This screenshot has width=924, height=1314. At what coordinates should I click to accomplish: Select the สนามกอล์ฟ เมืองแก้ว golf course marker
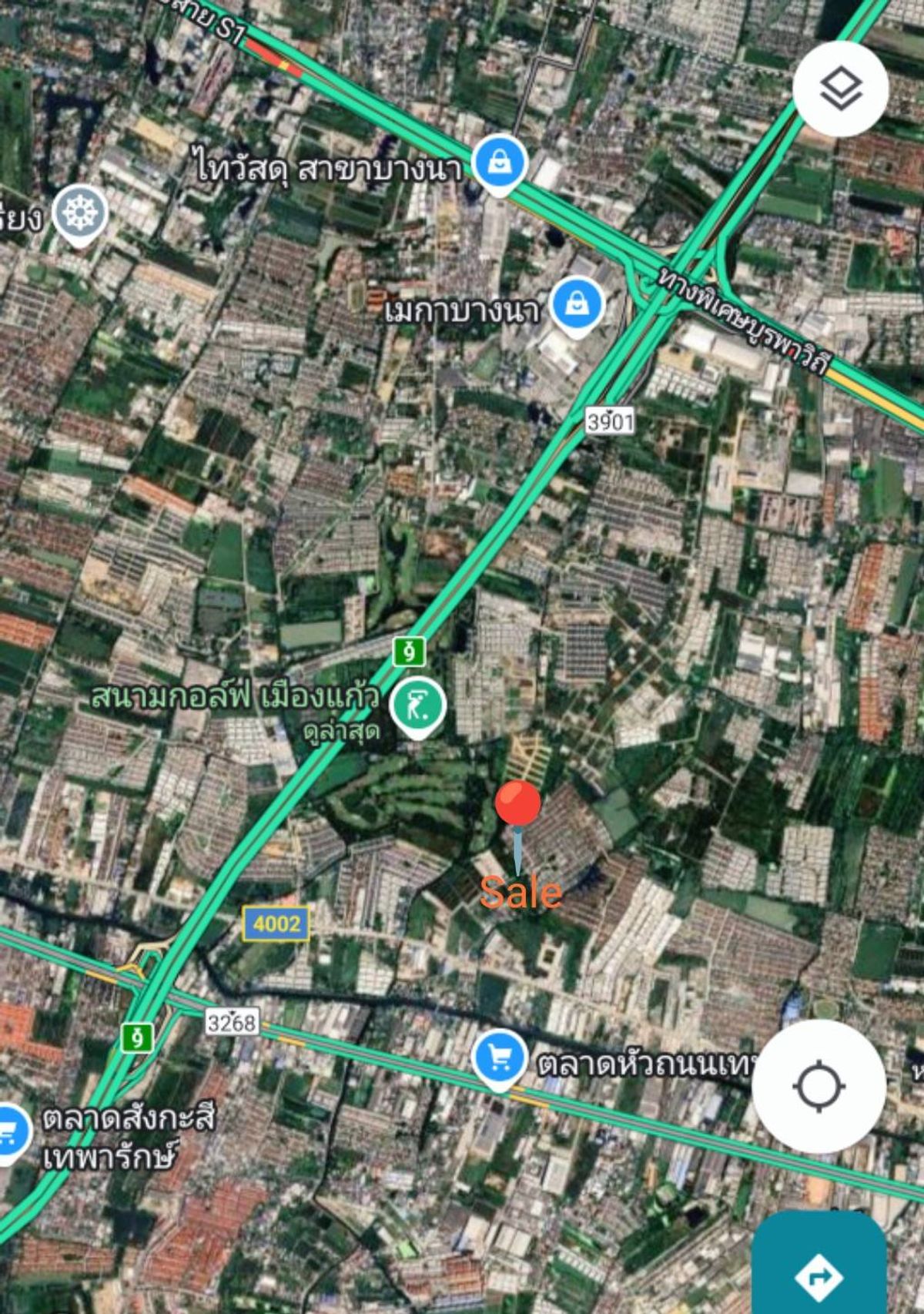point(417,704)
